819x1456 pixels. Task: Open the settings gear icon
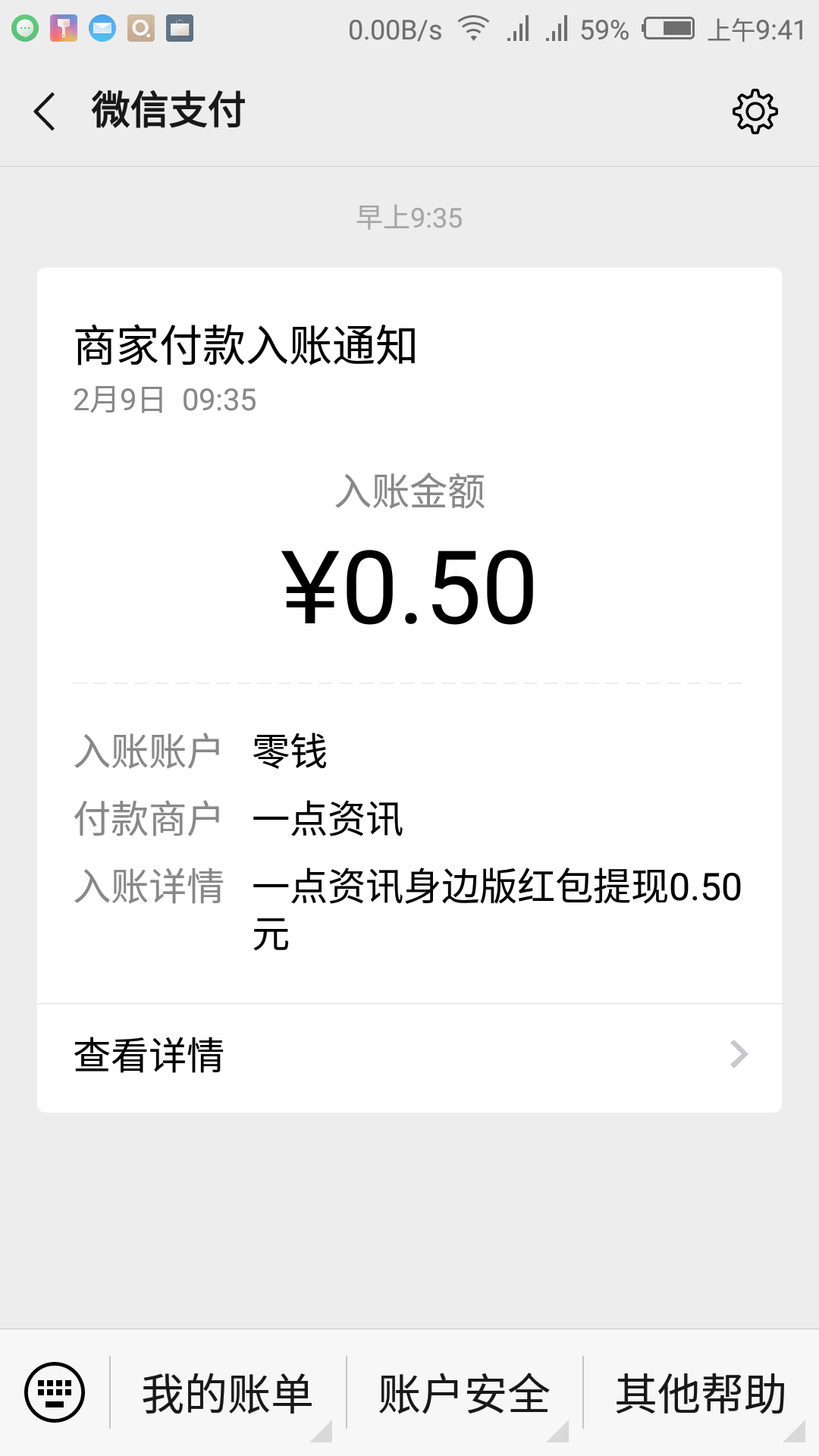coord(755,112)
